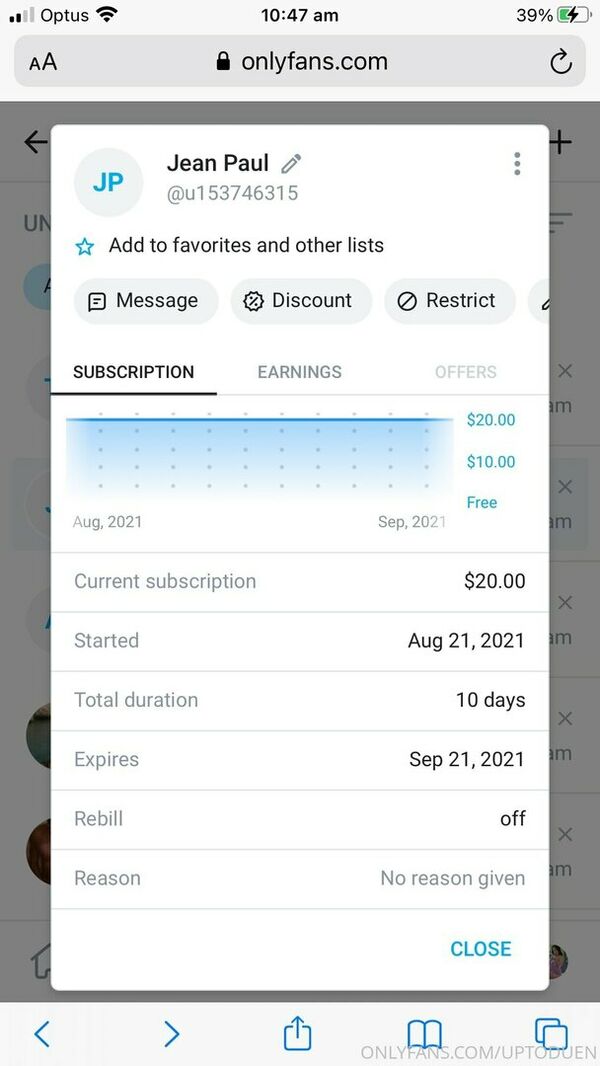This screenshot has width=600, height=1066.
Task: Go back in Safari browser history
Action: click(42, 1033)
